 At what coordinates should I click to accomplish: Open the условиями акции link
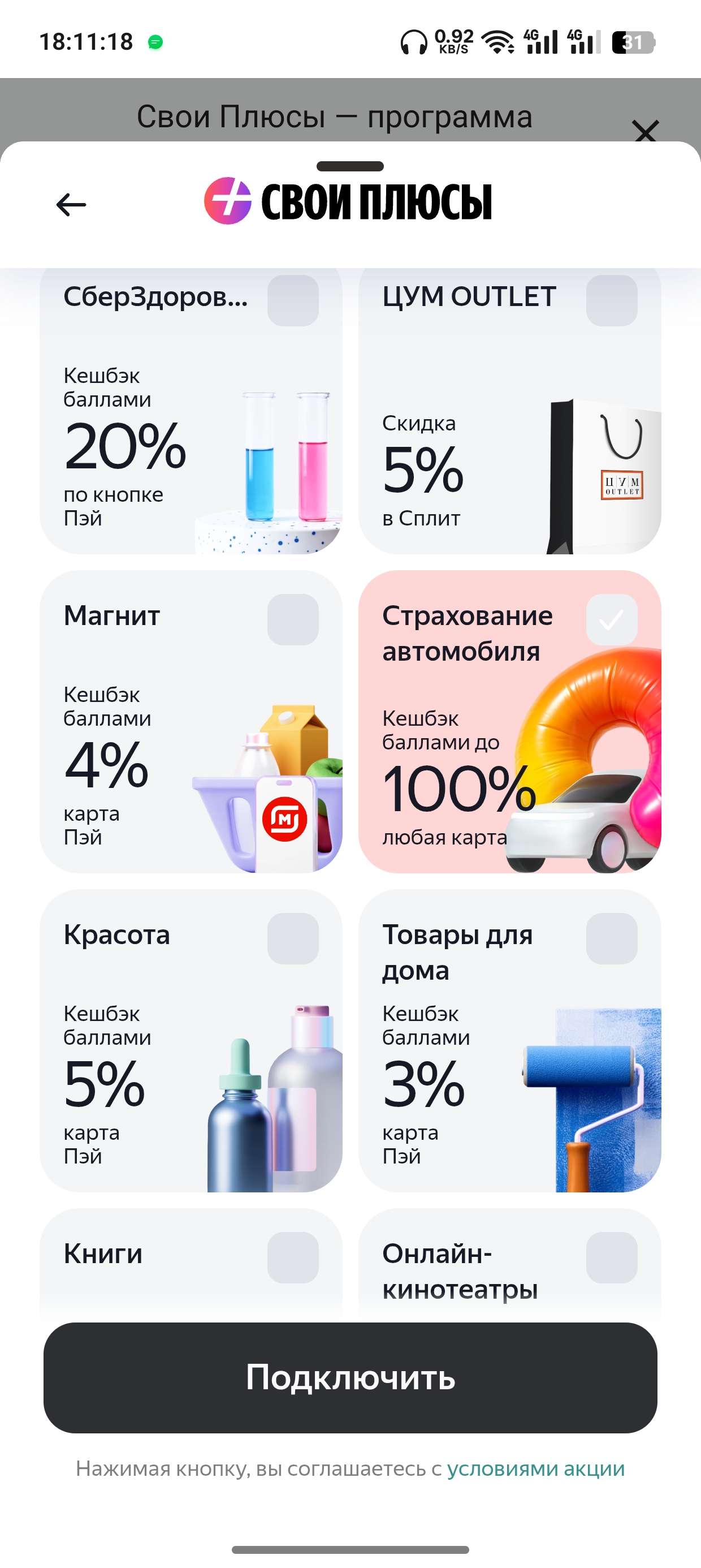(535, 1469)
